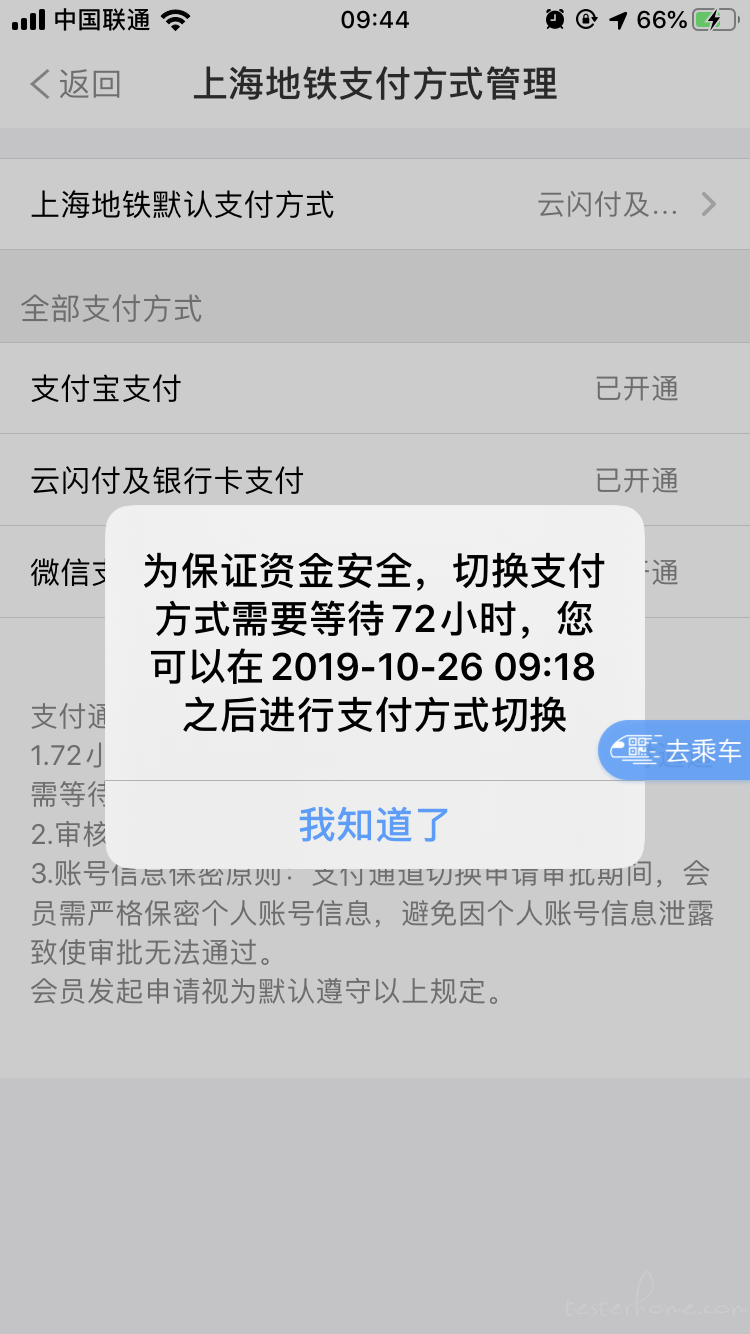Image resolution: width=750 pixels, height=1334 pixels.
Task: Select the 云闪付及银行卡支付 row
Action: click(x=375, y=480)
